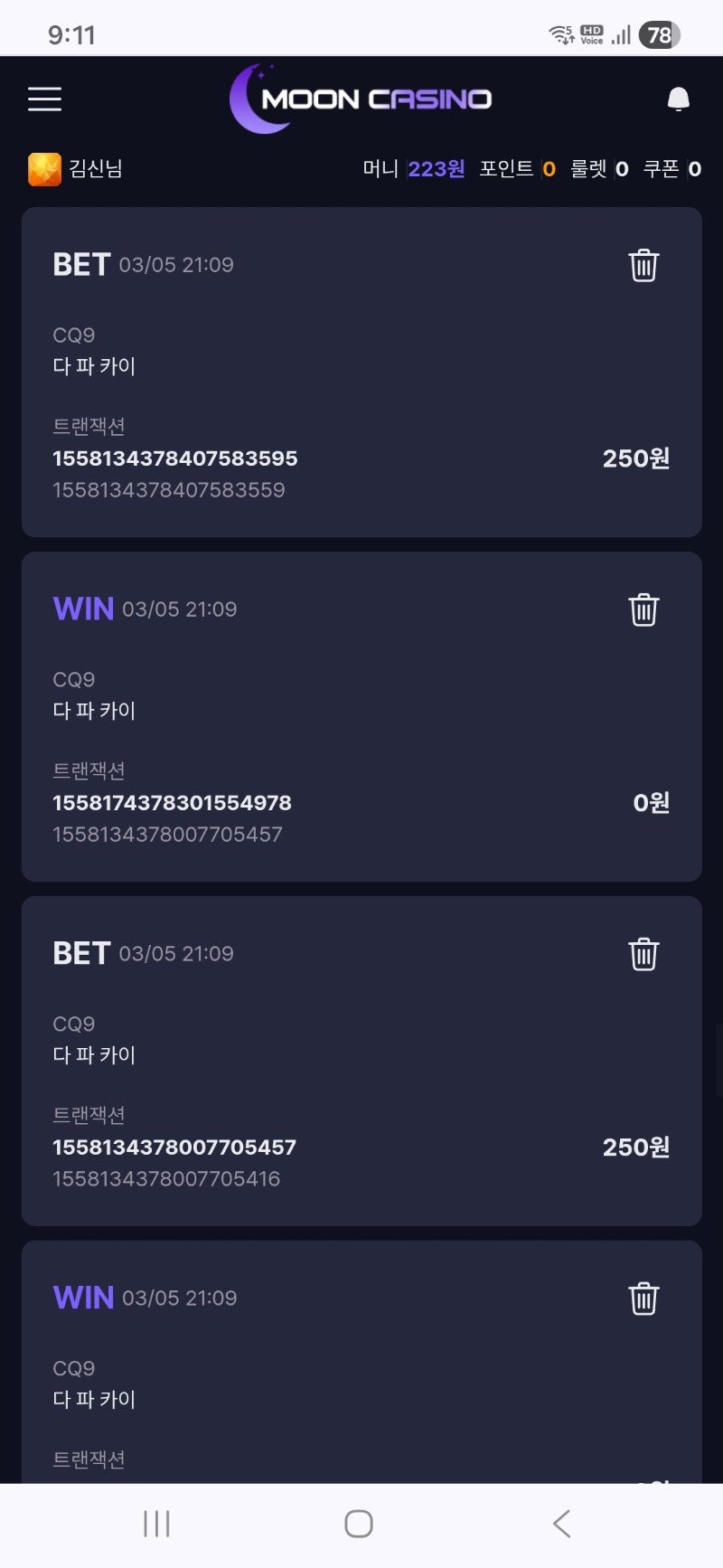723x1568 pixels.
Task: Open the notification bell
Action: pyautogui.click(x=677, y=98)
